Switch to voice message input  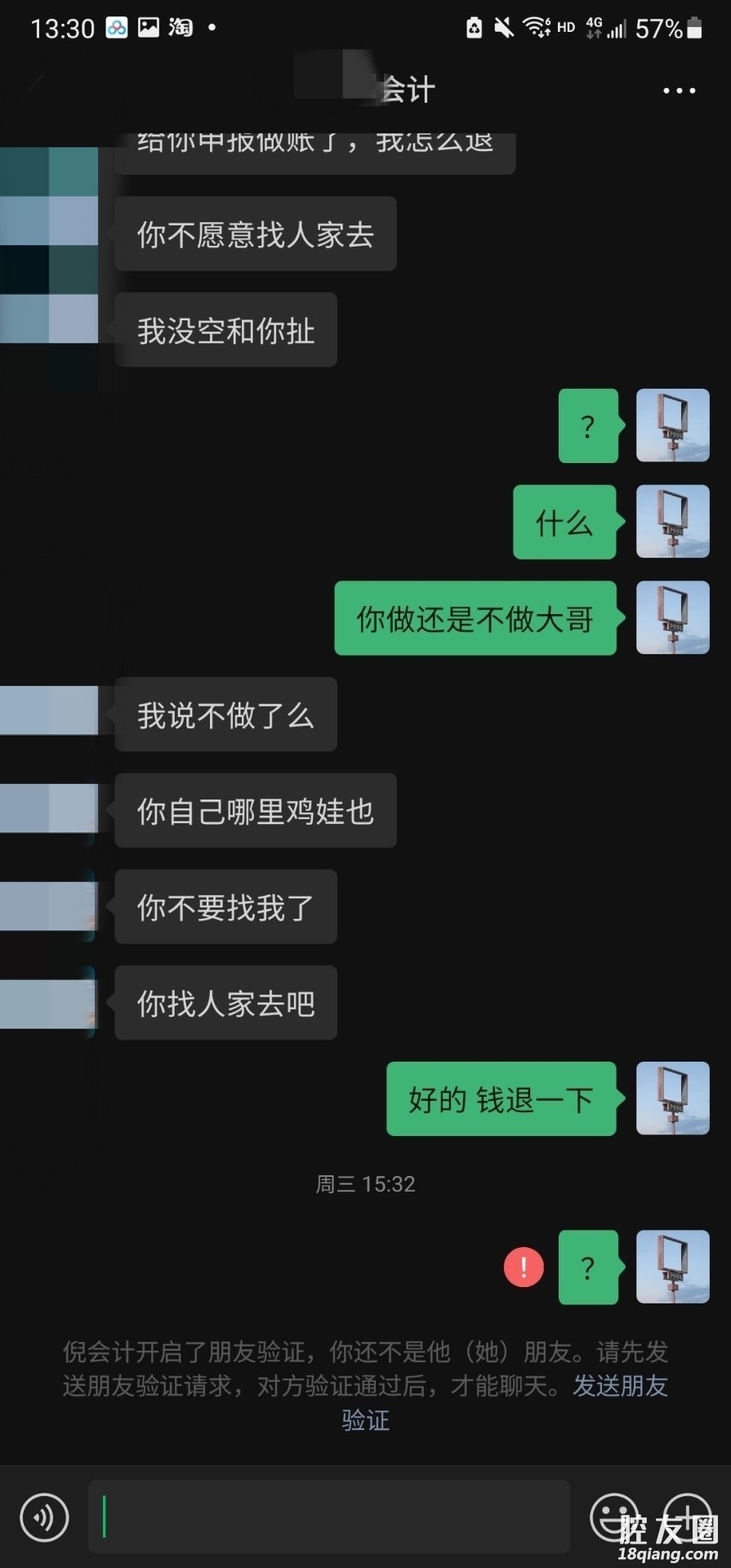click(44, 1517)
